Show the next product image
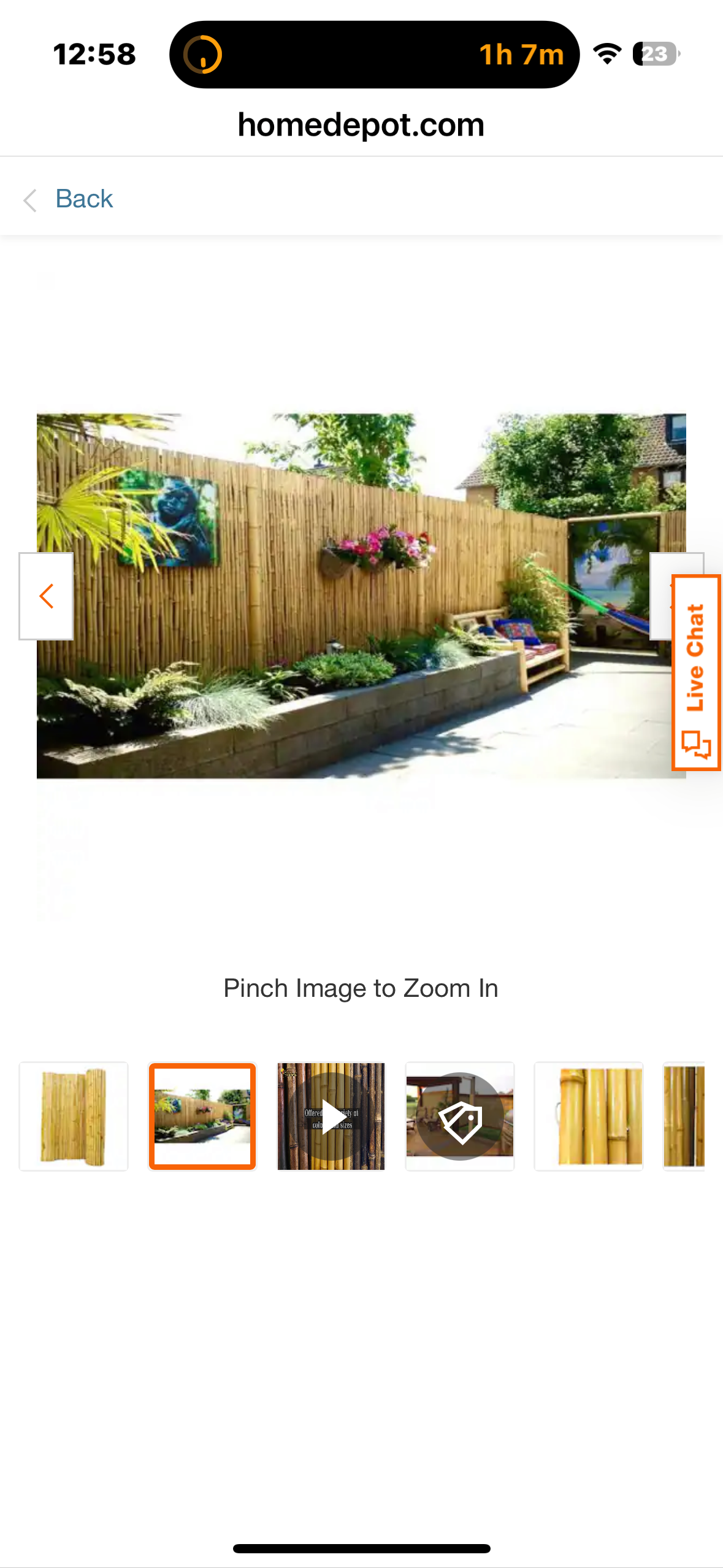 [661, 596]
